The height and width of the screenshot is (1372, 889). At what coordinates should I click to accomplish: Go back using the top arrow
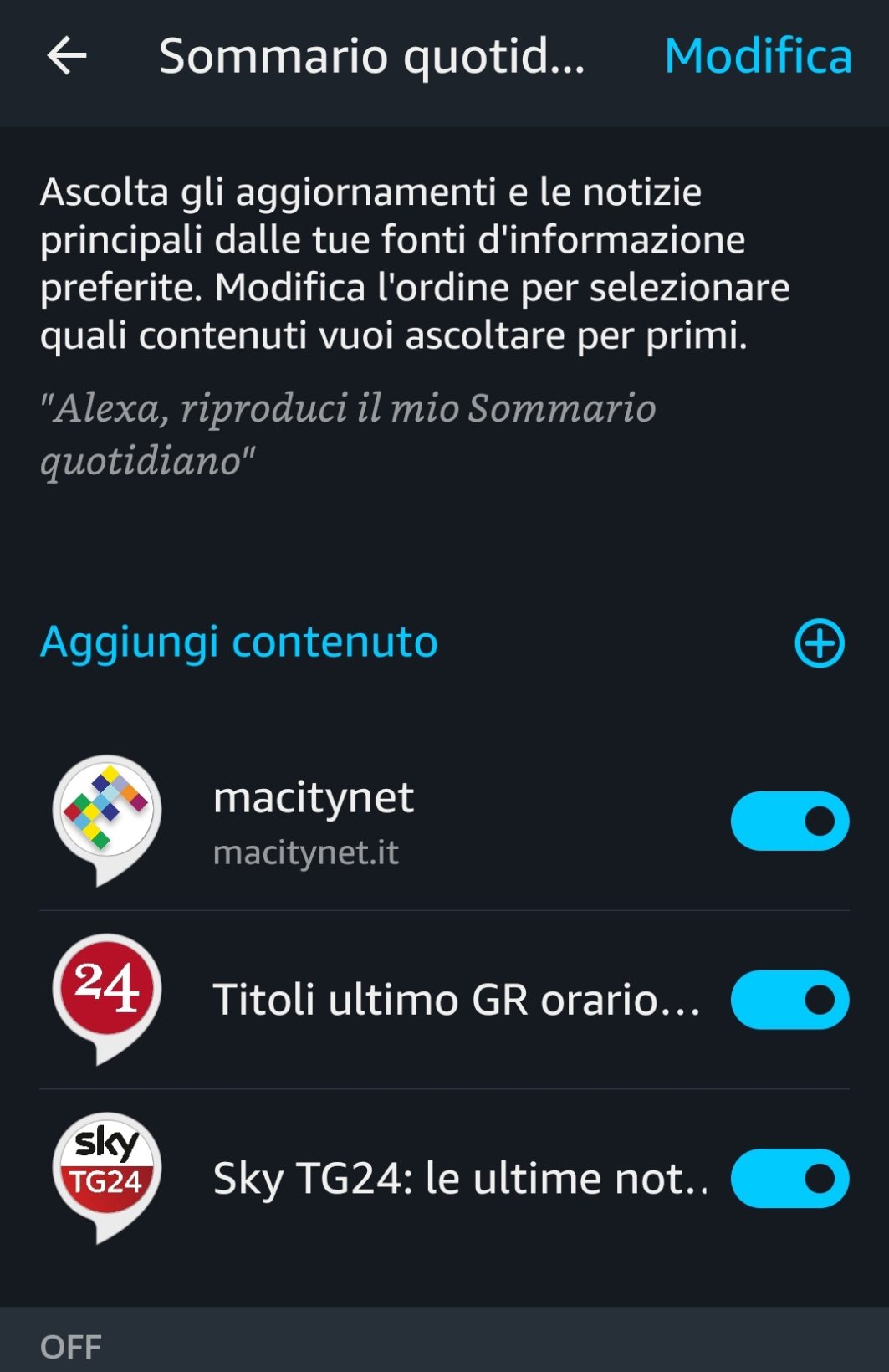(x=67, y=57)
